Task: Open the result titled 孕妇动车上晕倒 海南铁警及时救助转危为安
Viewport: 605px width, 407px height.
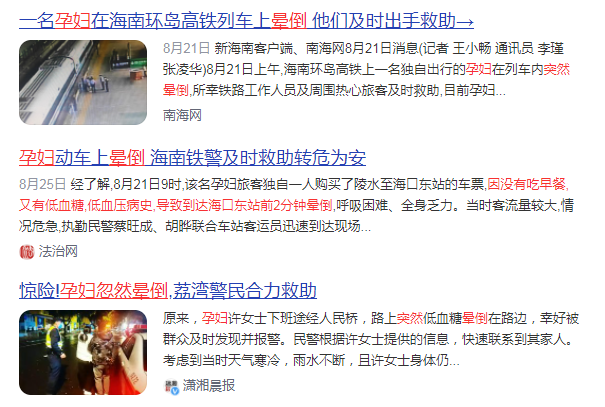Action: pyautogui.click(x=193, y=157)
